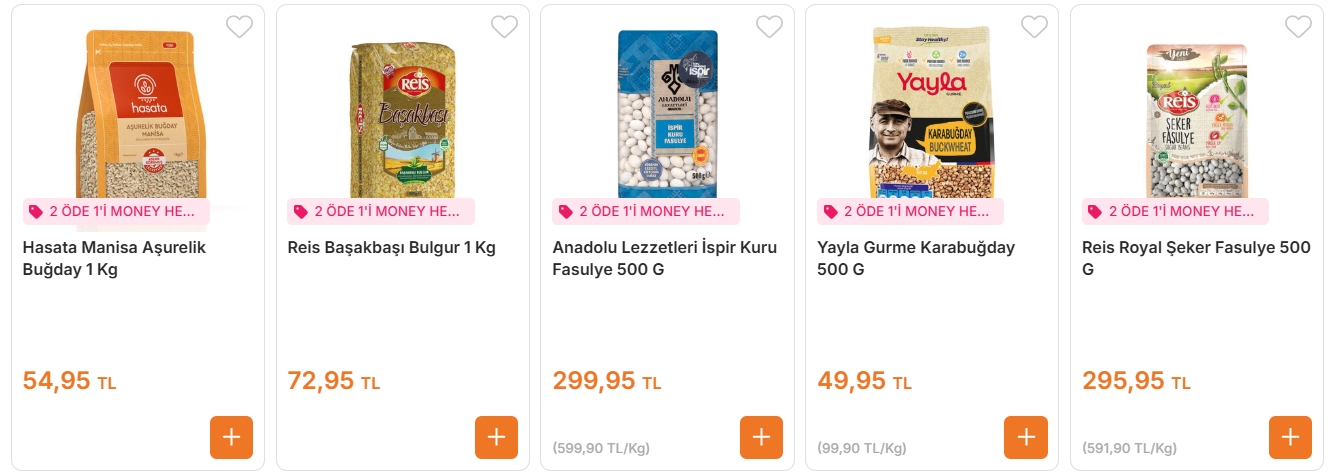View Yayla Gurme Karabuğday 500 G details
Screen dimensions: 1329x472
click(x=915, y=258)
